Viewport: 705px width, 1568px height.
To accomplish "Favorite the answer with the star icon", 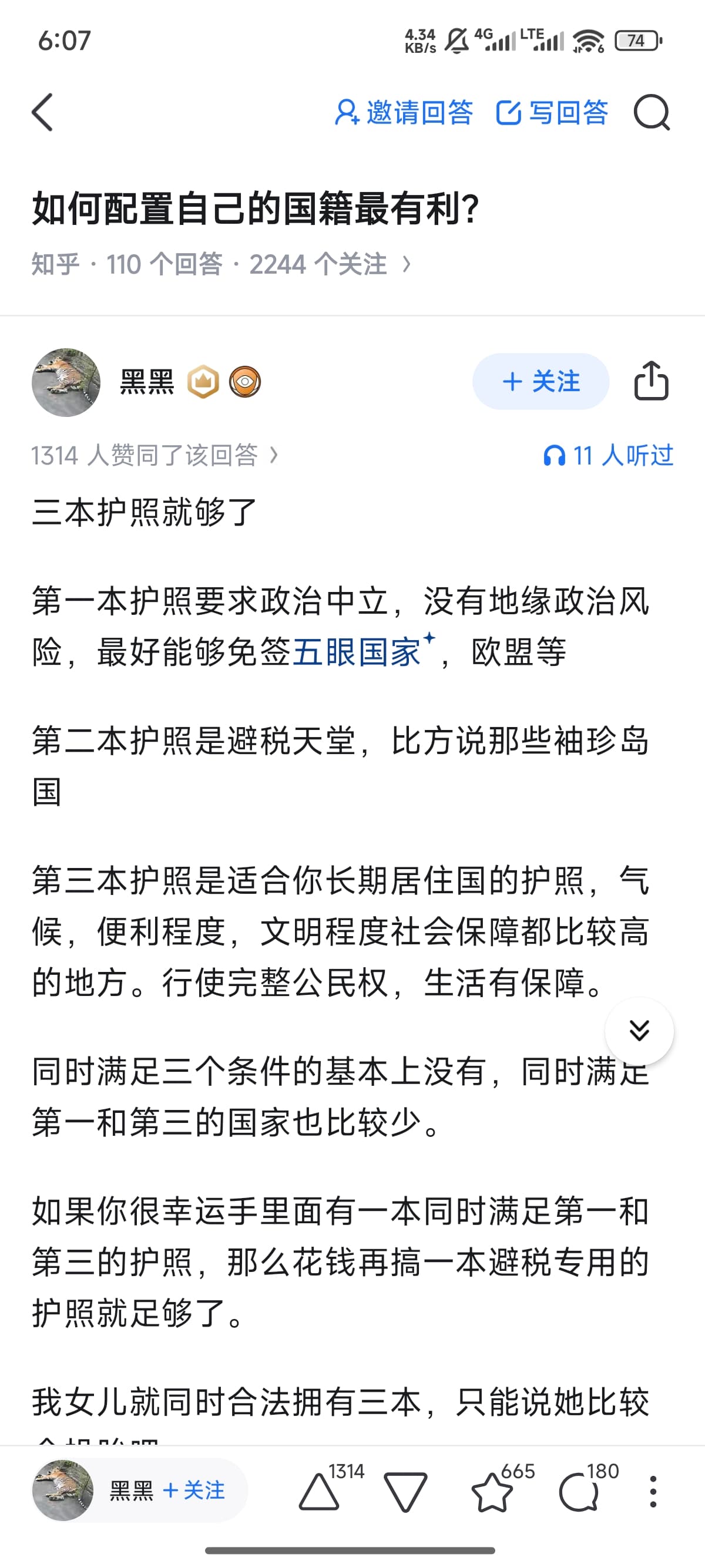I will (492, 1492).
